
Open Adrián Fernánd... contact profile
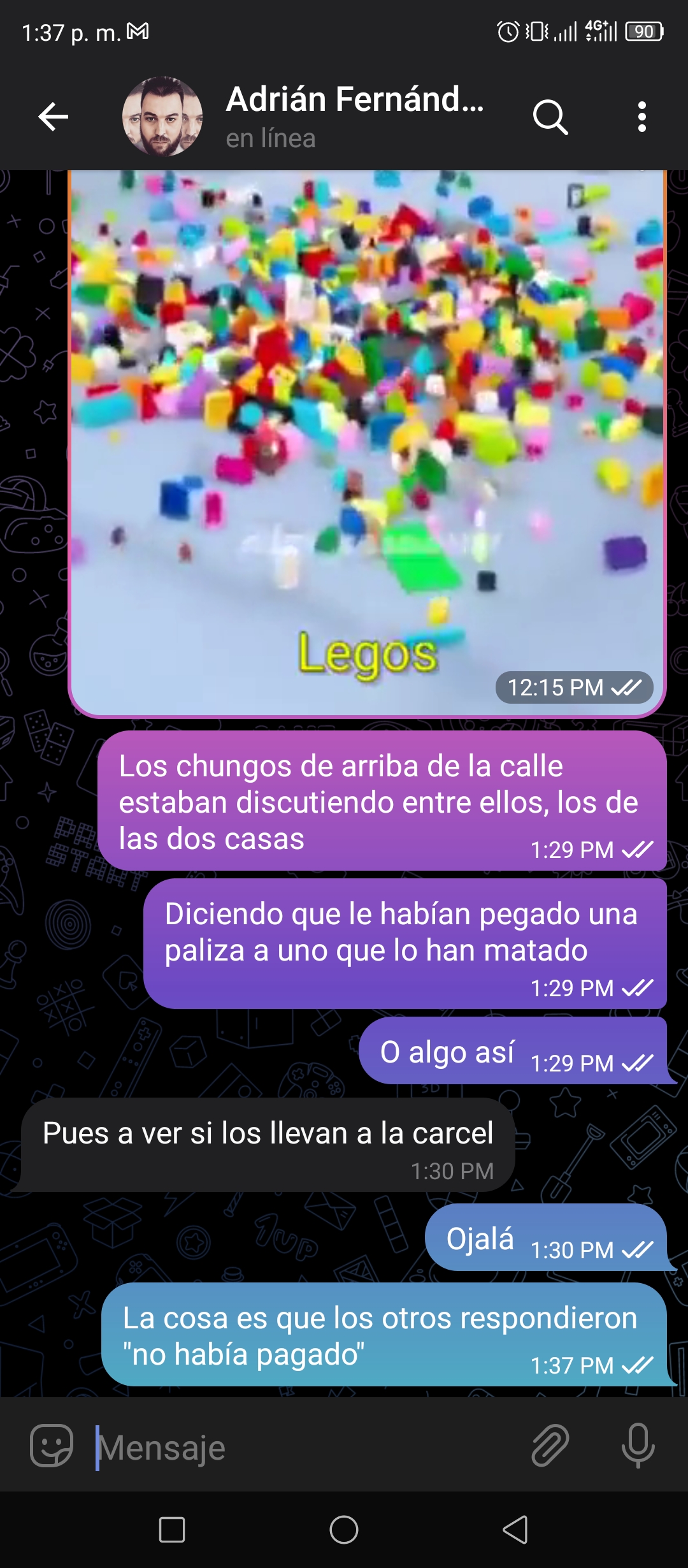[303, 117]
